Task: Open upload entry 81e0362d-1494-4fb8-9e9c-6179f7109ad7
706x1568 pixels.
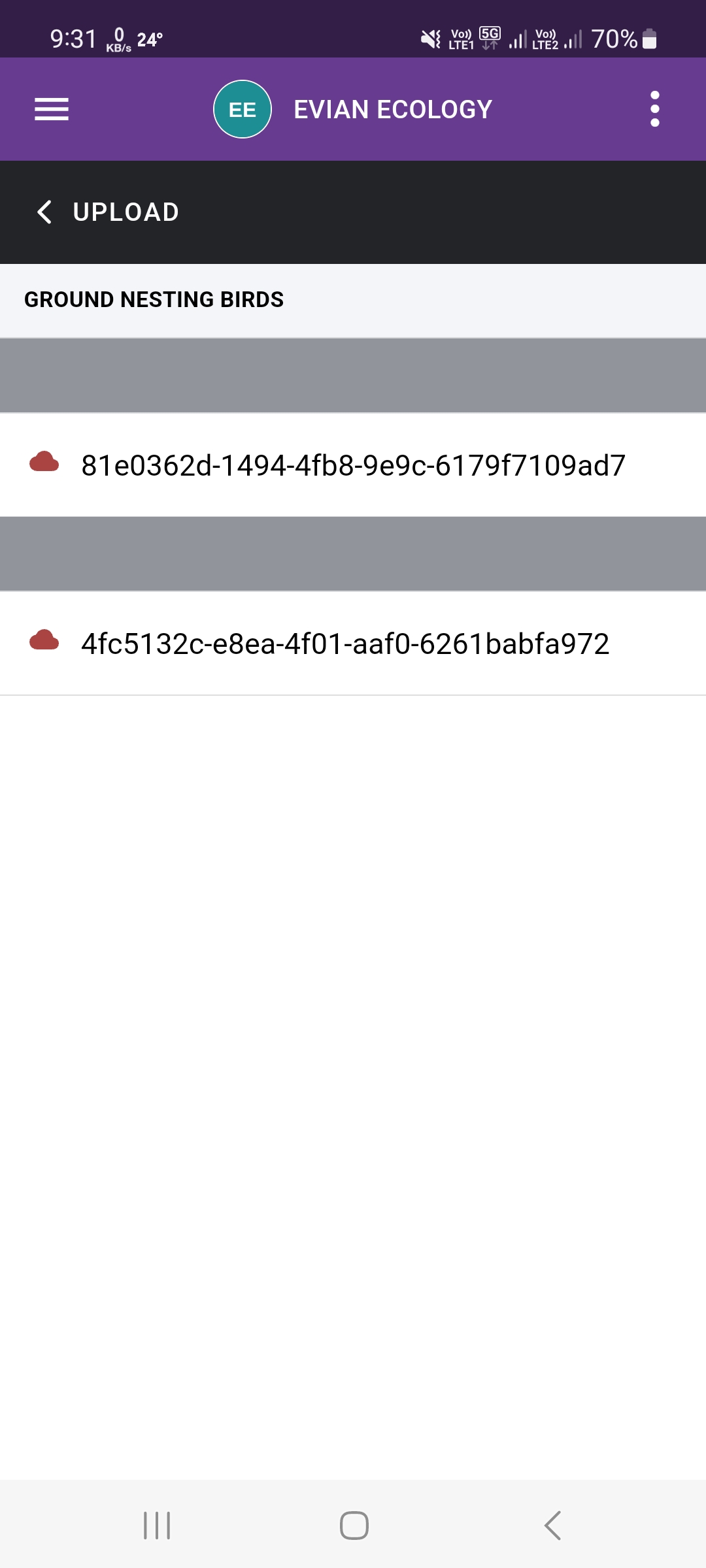Action: click(x=353, y=465)
